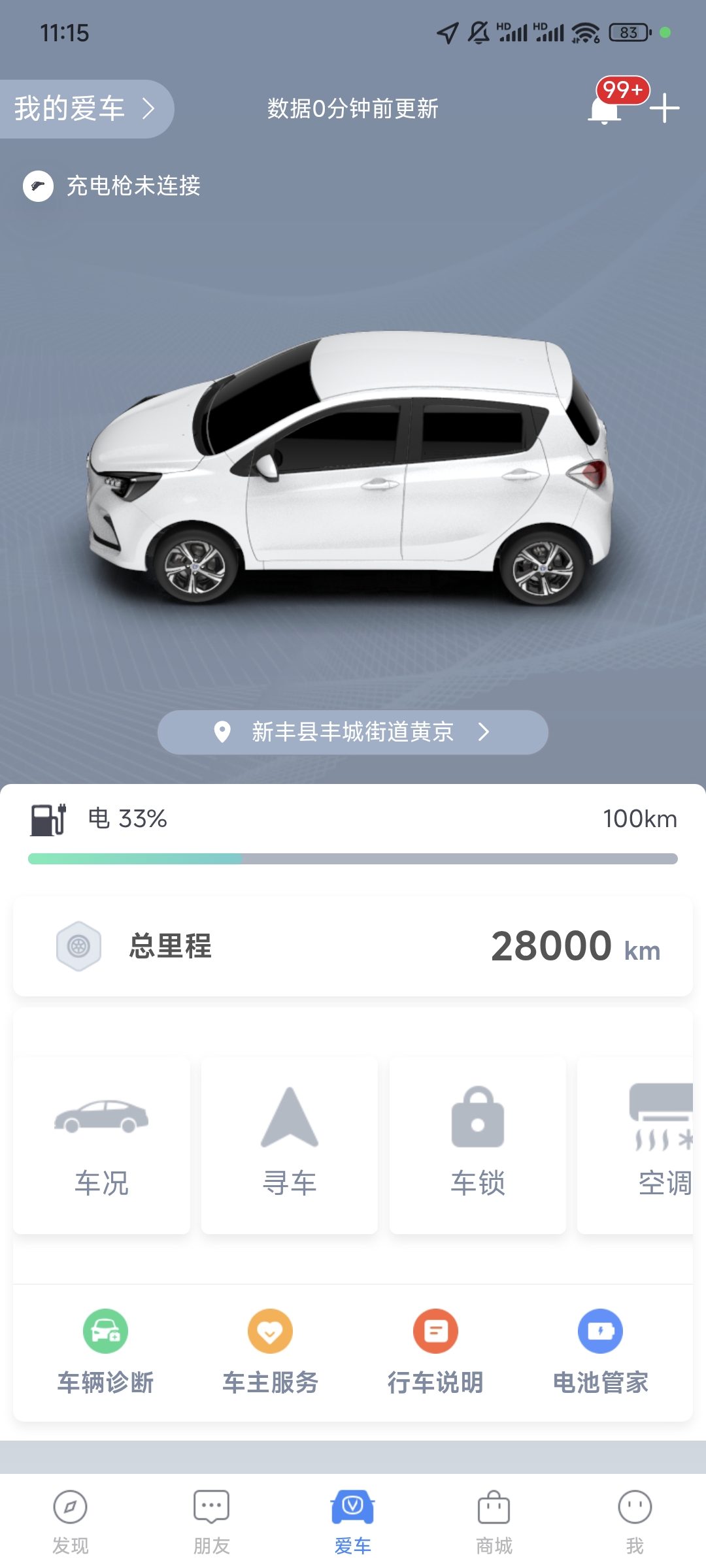This screenshot has width=706, height=1568.
Task: Open 车况 vehicle status
Action: (x=102, y=1145)
